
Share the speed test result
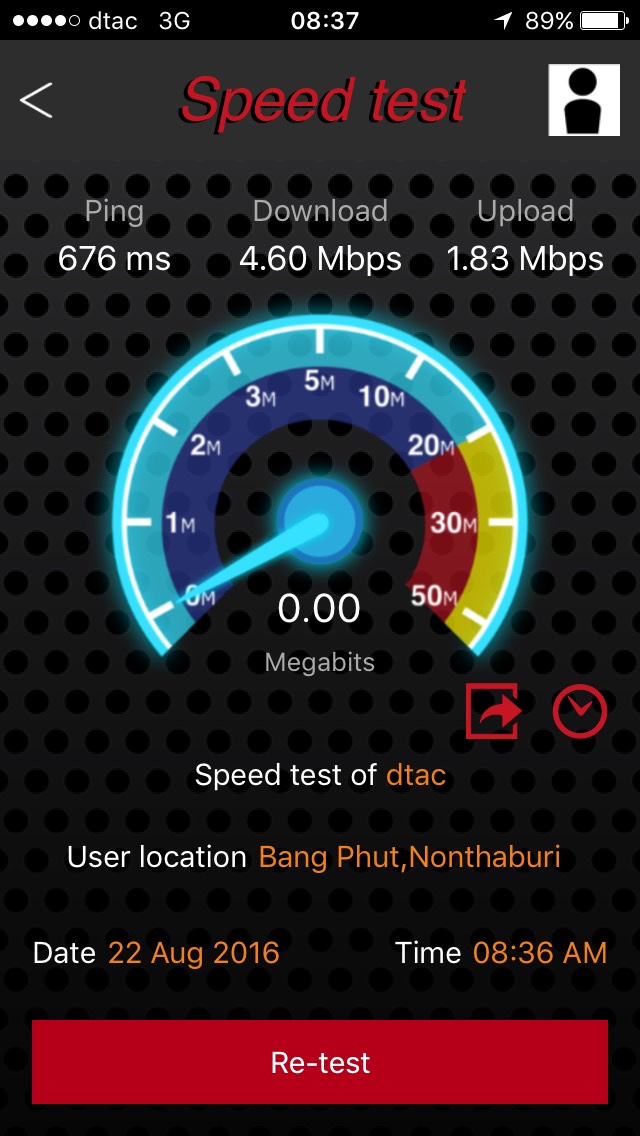(494, 710)
